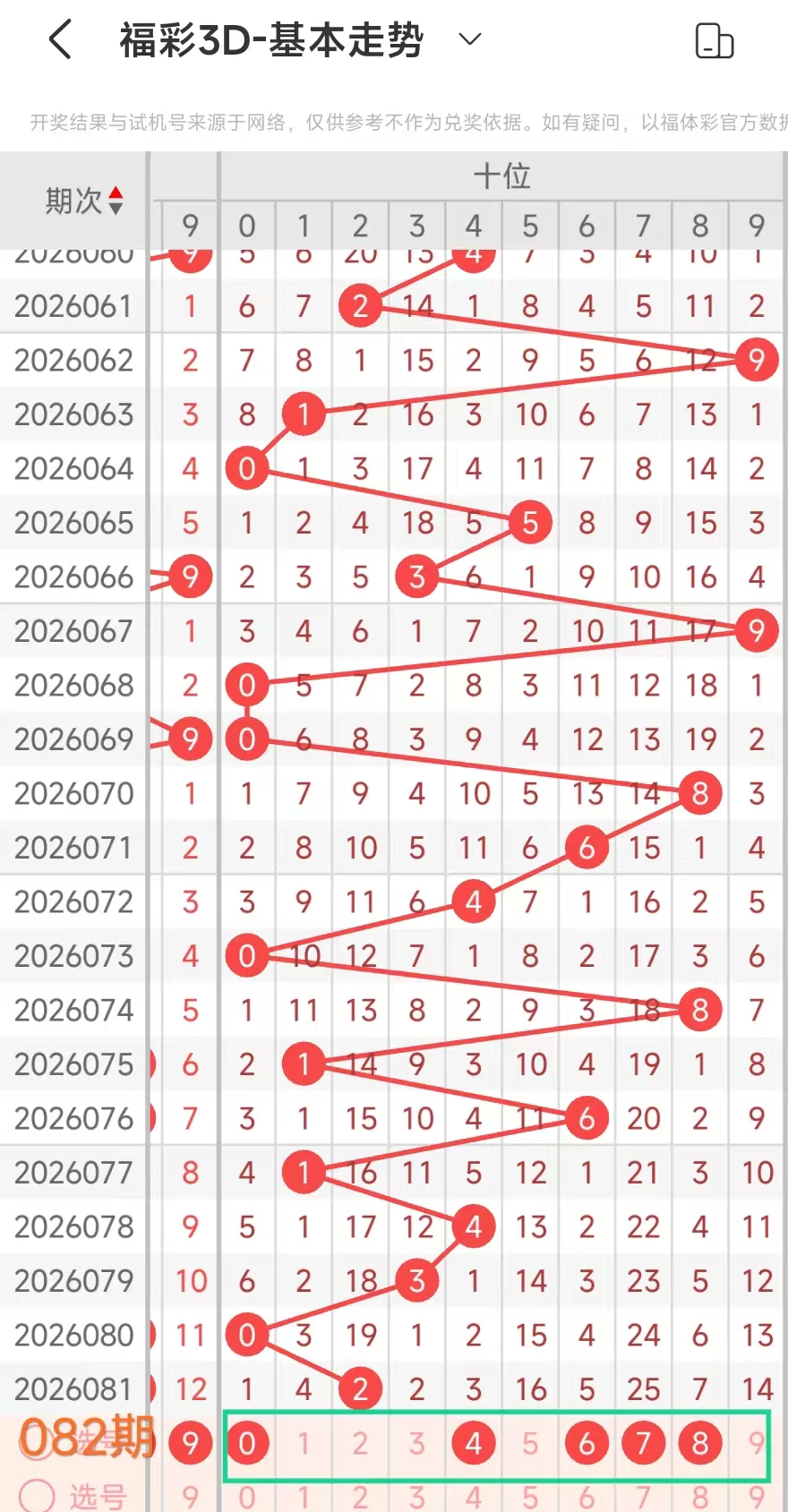Select digit 1 in the 082期 selection row

tap(304, 1443)
